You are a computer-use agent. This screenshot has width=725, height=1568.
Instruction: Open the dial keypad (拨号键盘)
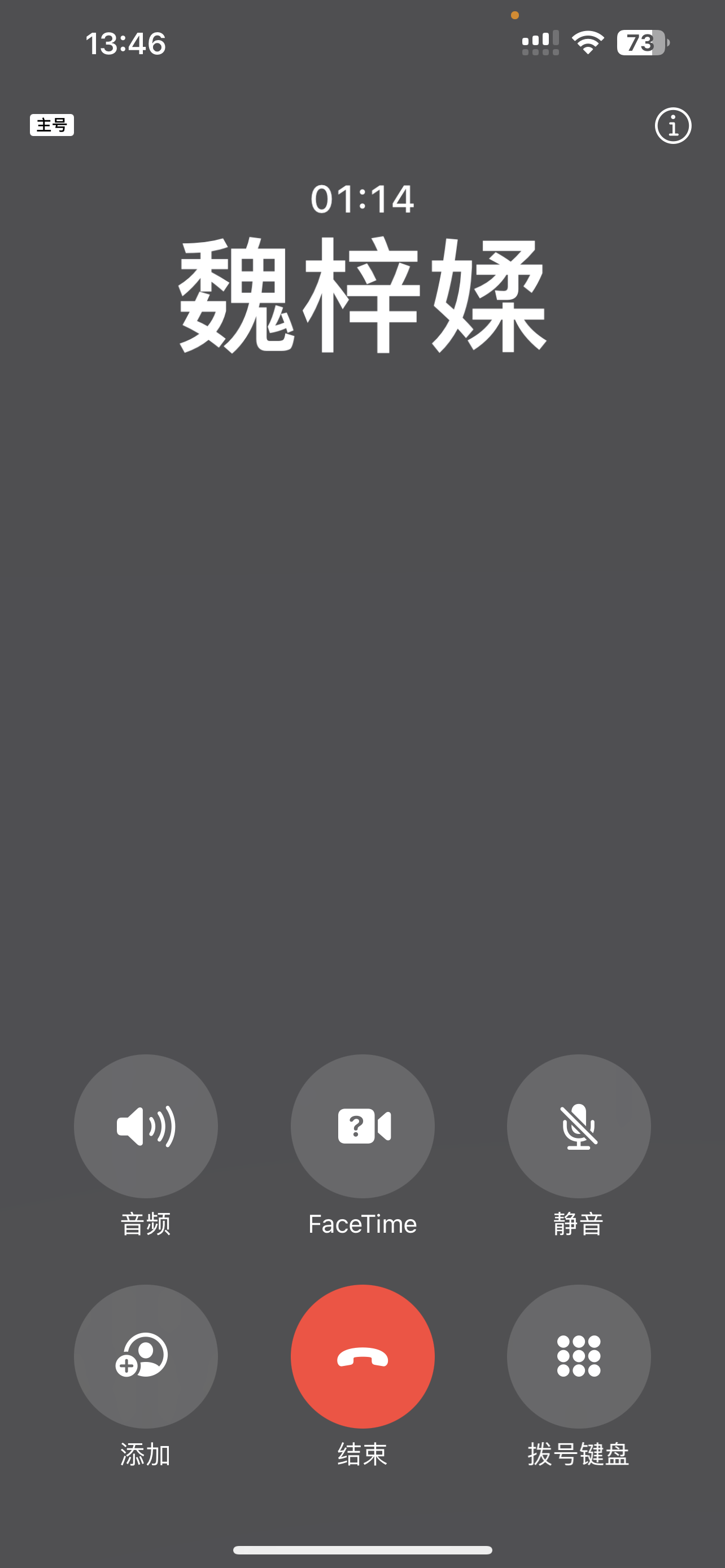pos(578,1356)
